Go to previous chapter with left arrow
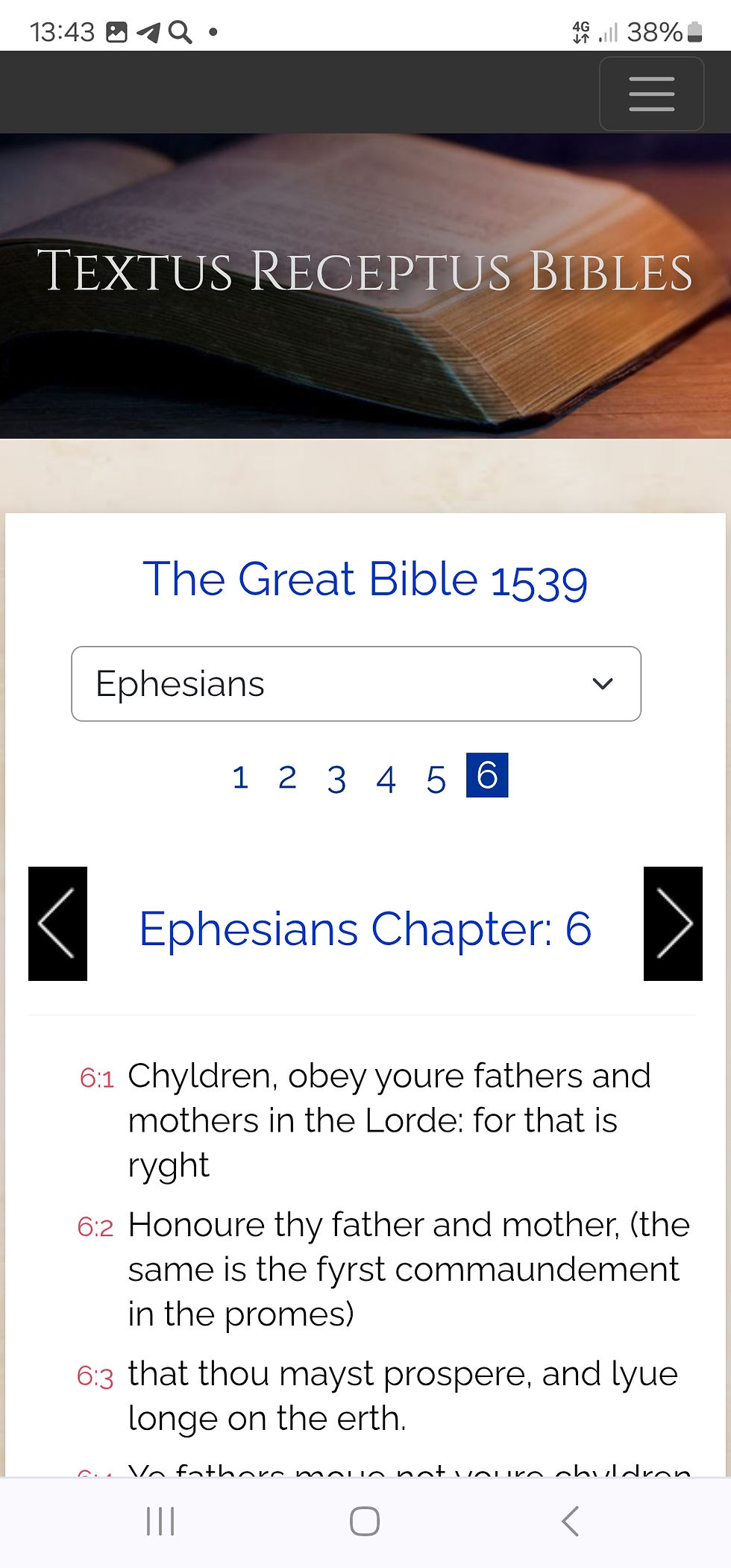 [57, 923]
